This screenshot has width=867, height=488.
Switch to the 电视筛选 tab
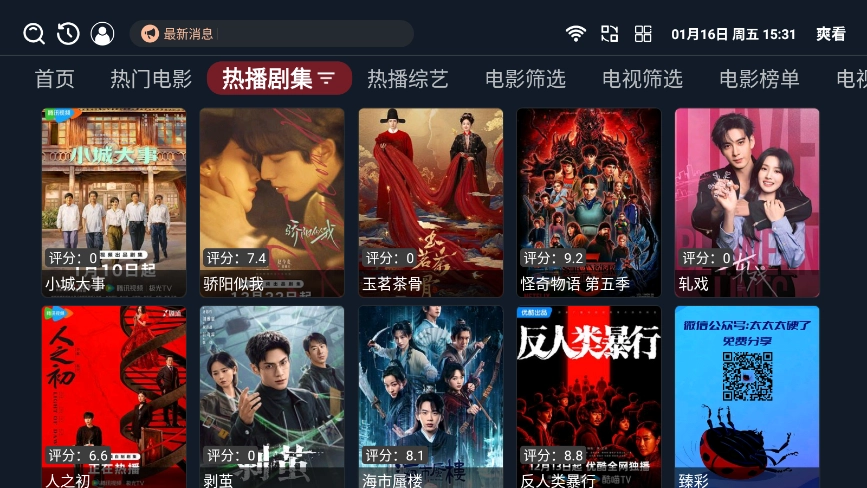[x=642, y=79]
